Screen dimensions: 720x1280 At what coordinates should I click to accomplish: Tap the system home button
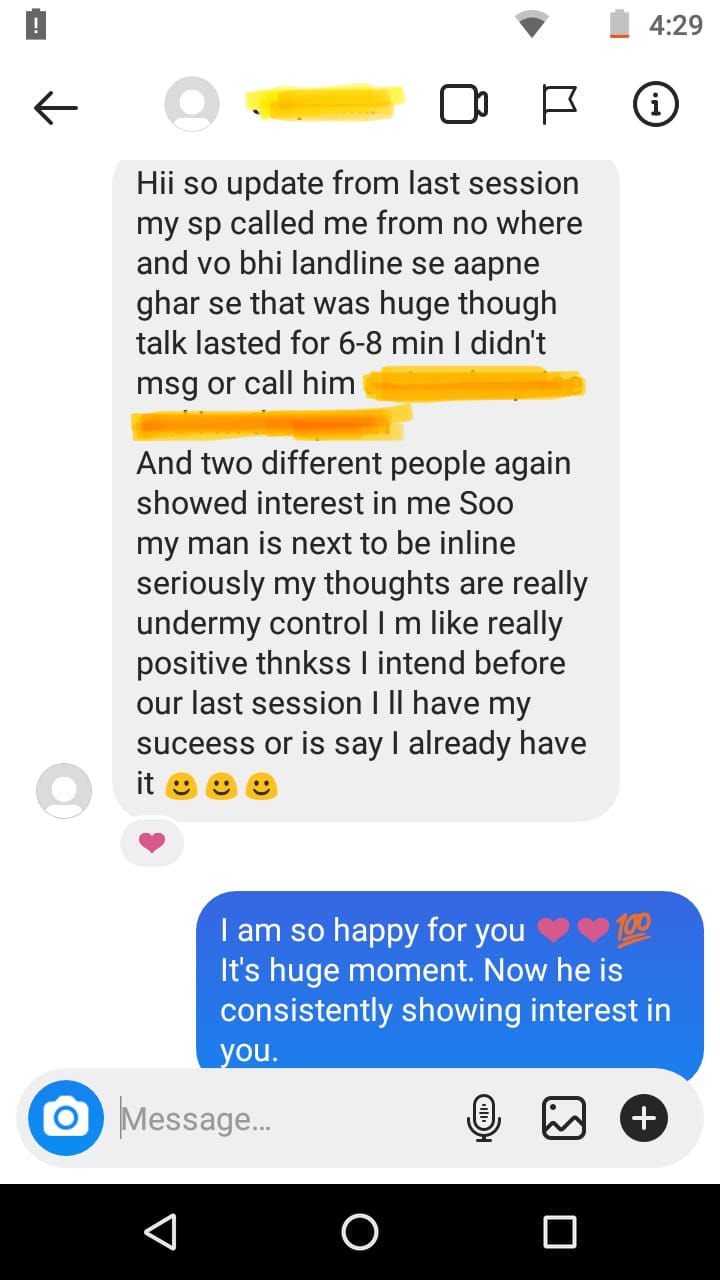pyautogui.click(x=360, y=1232)
